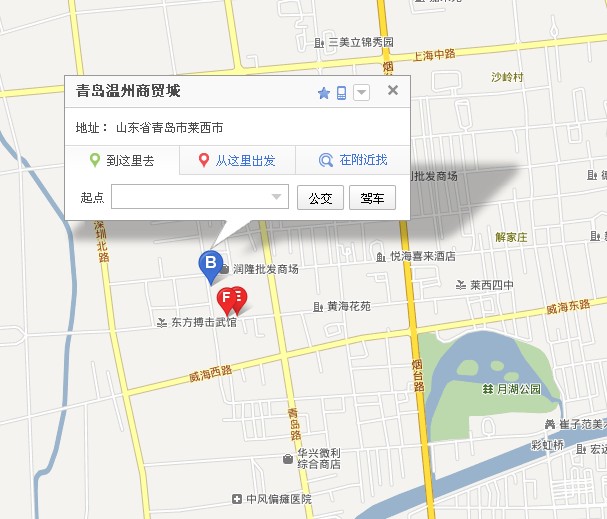This screenshot has width=607, height=519.
Task: Select the 到这里去 tab
Action: [x=122, y=160]
